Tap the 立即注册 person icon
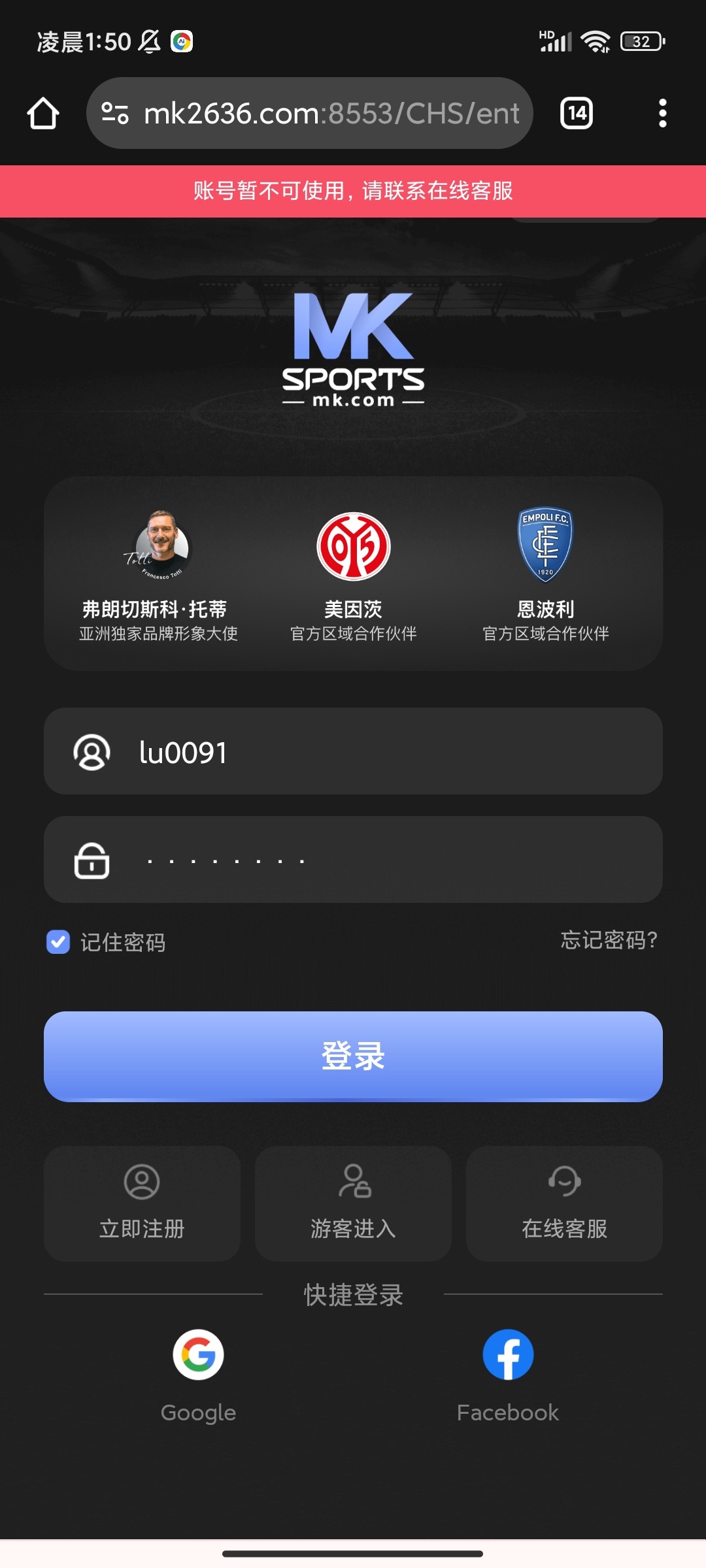706x1568 pixels. [x=142, y=1181]
